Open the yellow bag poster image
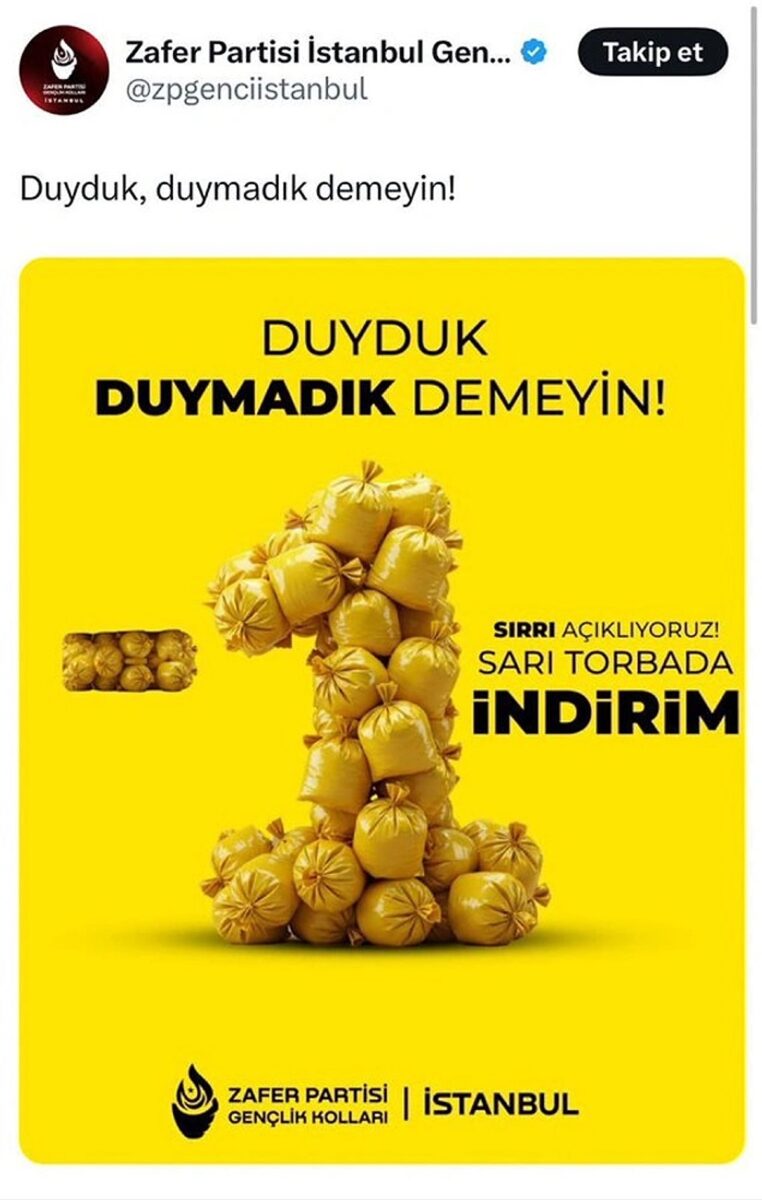Screen dimensions: 762x1200 click(382, 710)
